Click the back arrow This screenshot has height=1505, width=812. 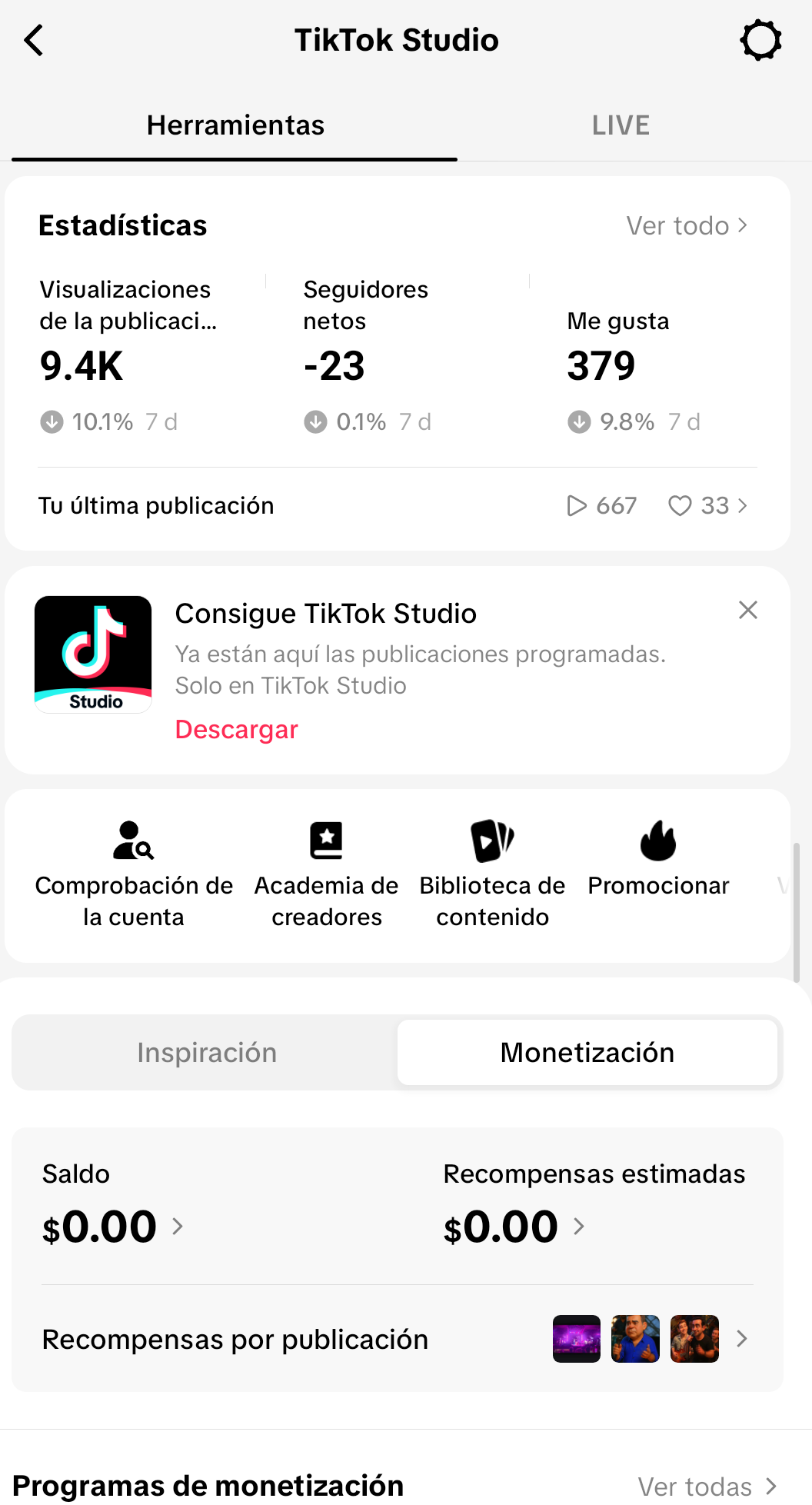point(34,40)
